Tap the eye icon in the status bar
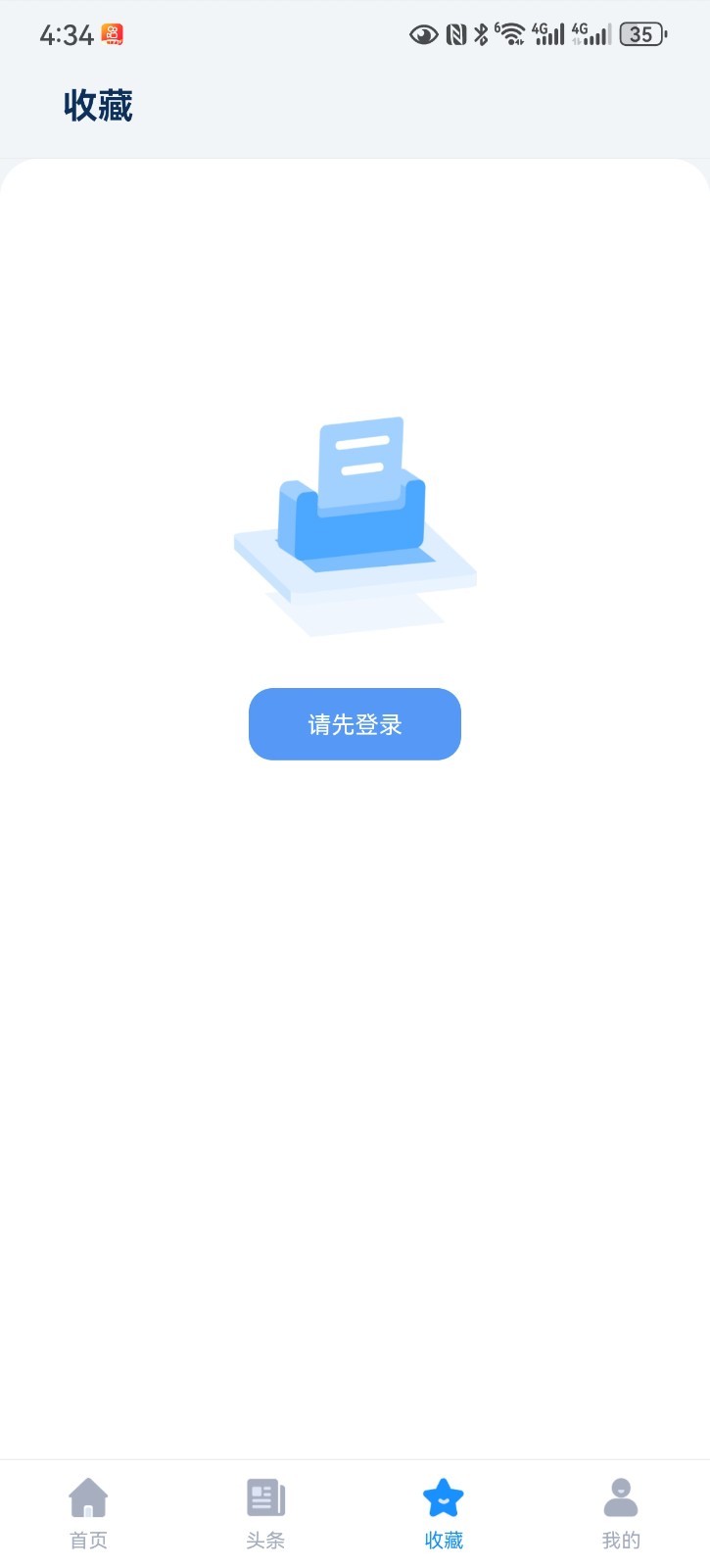The image size is (710, 1568). (x=423, y=34)
